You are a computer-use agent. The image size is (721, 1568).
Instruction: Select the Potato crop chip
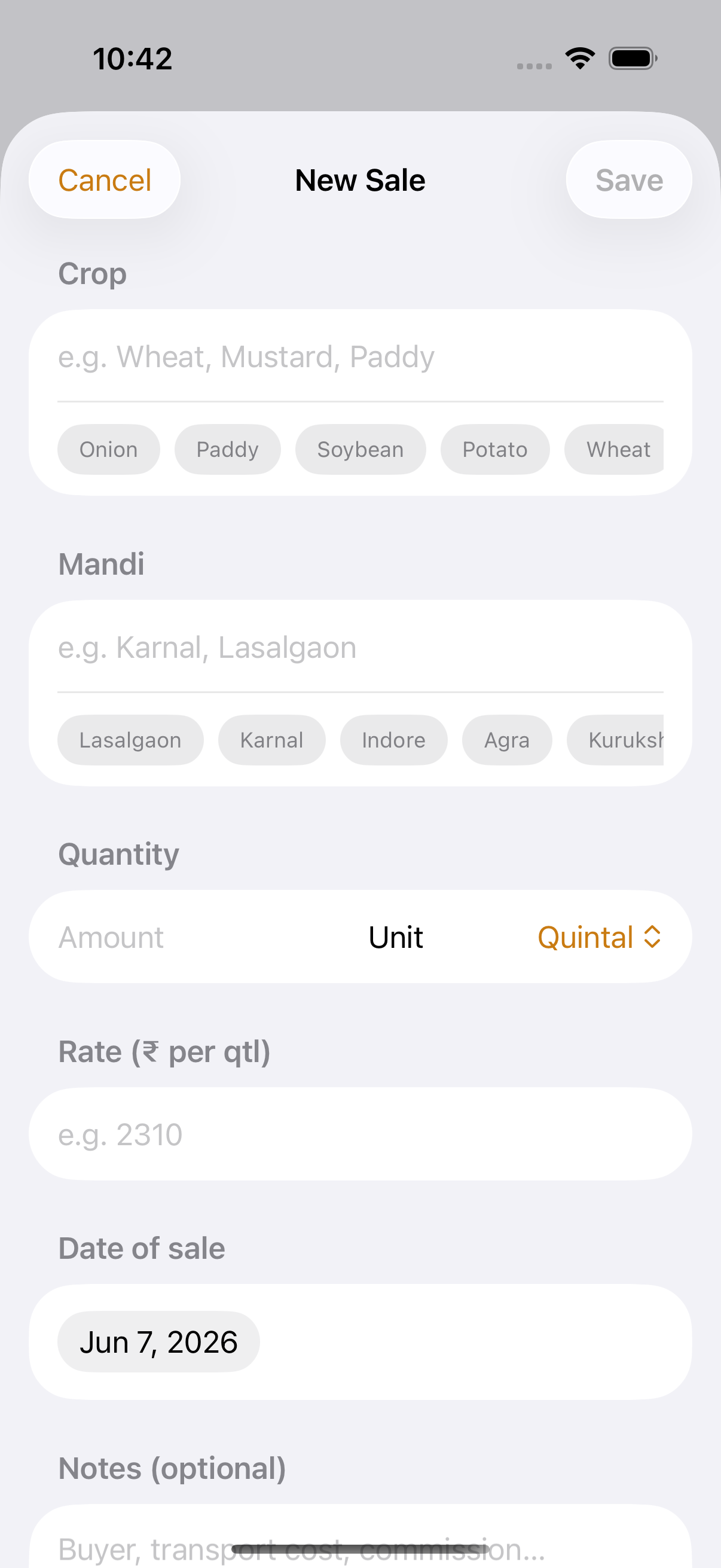pos(494,449)
